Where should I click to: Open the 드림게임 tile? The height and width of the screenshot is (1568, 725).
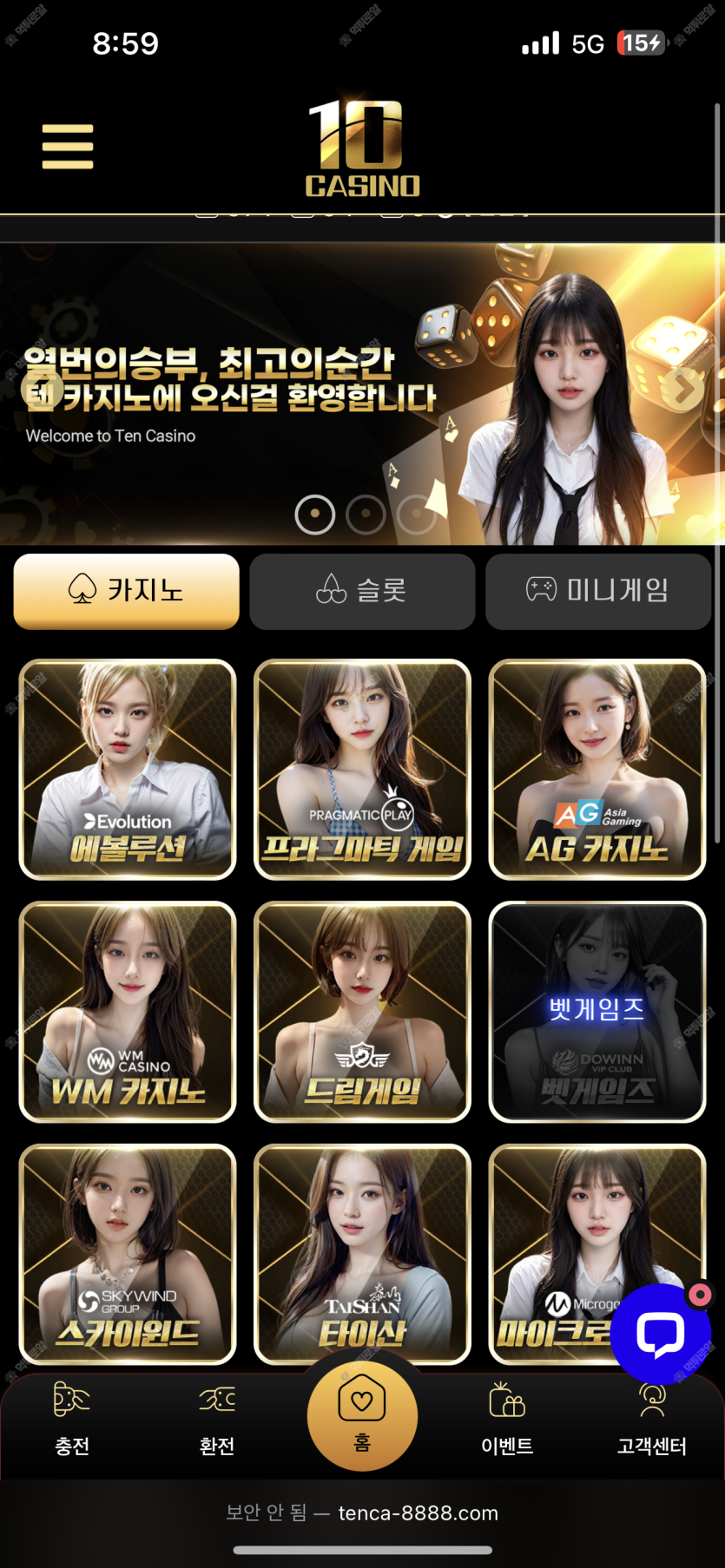pos(362,1011)
